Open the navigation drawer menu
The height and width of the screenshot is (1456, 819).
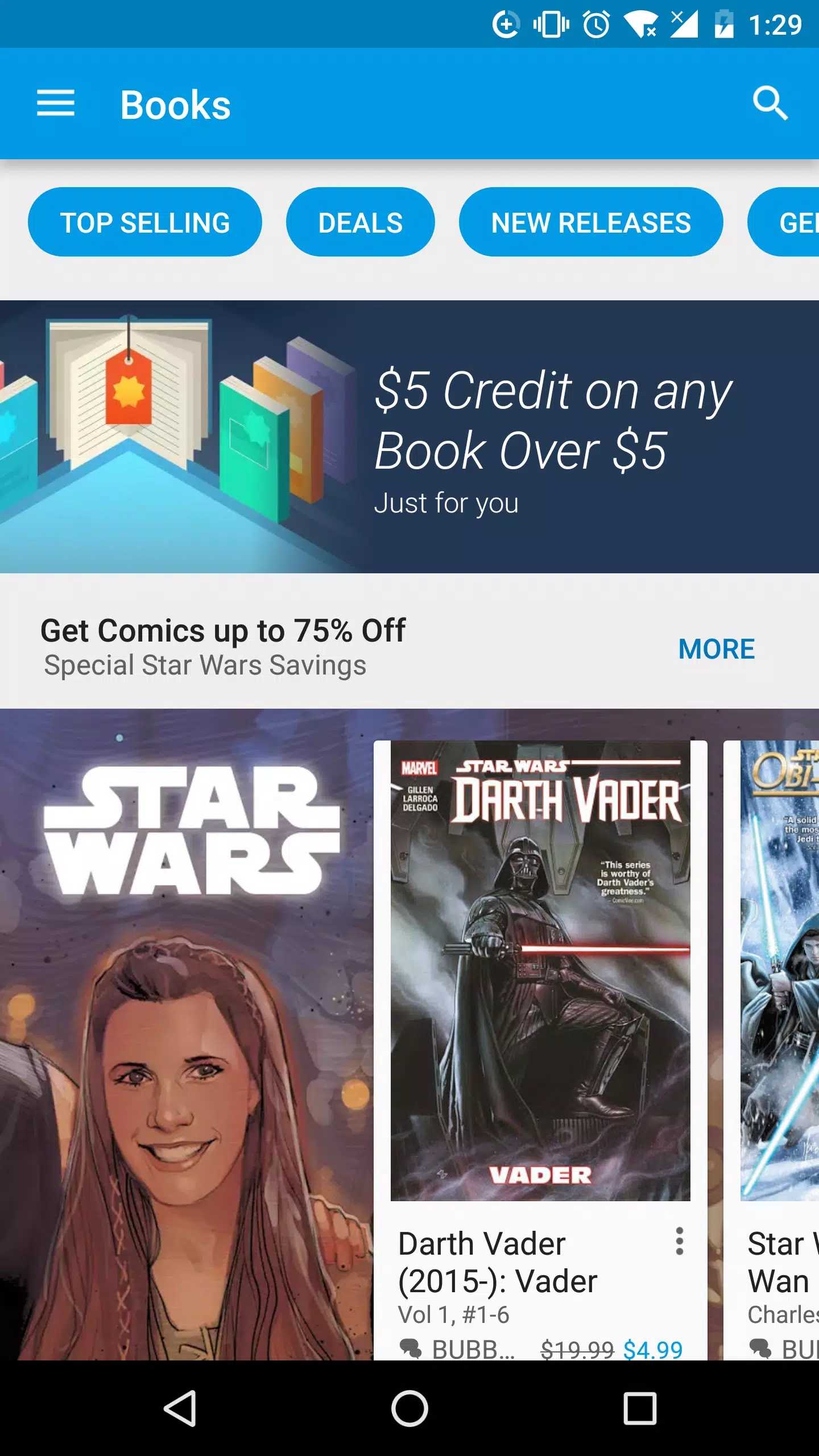pyautogui.click(x=55, y=104)
